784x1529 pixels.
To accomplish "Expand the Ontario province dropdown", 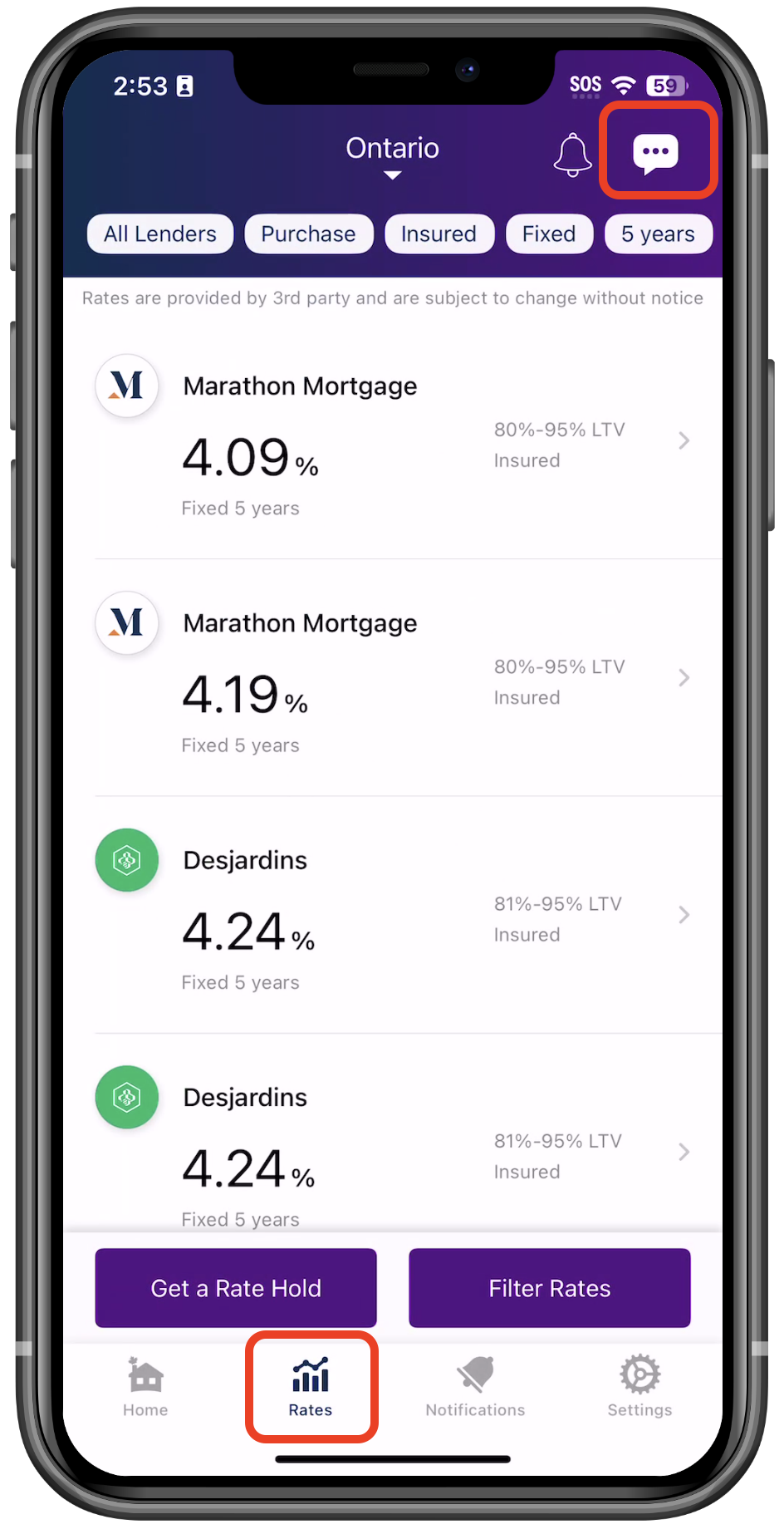I will 393,156.
